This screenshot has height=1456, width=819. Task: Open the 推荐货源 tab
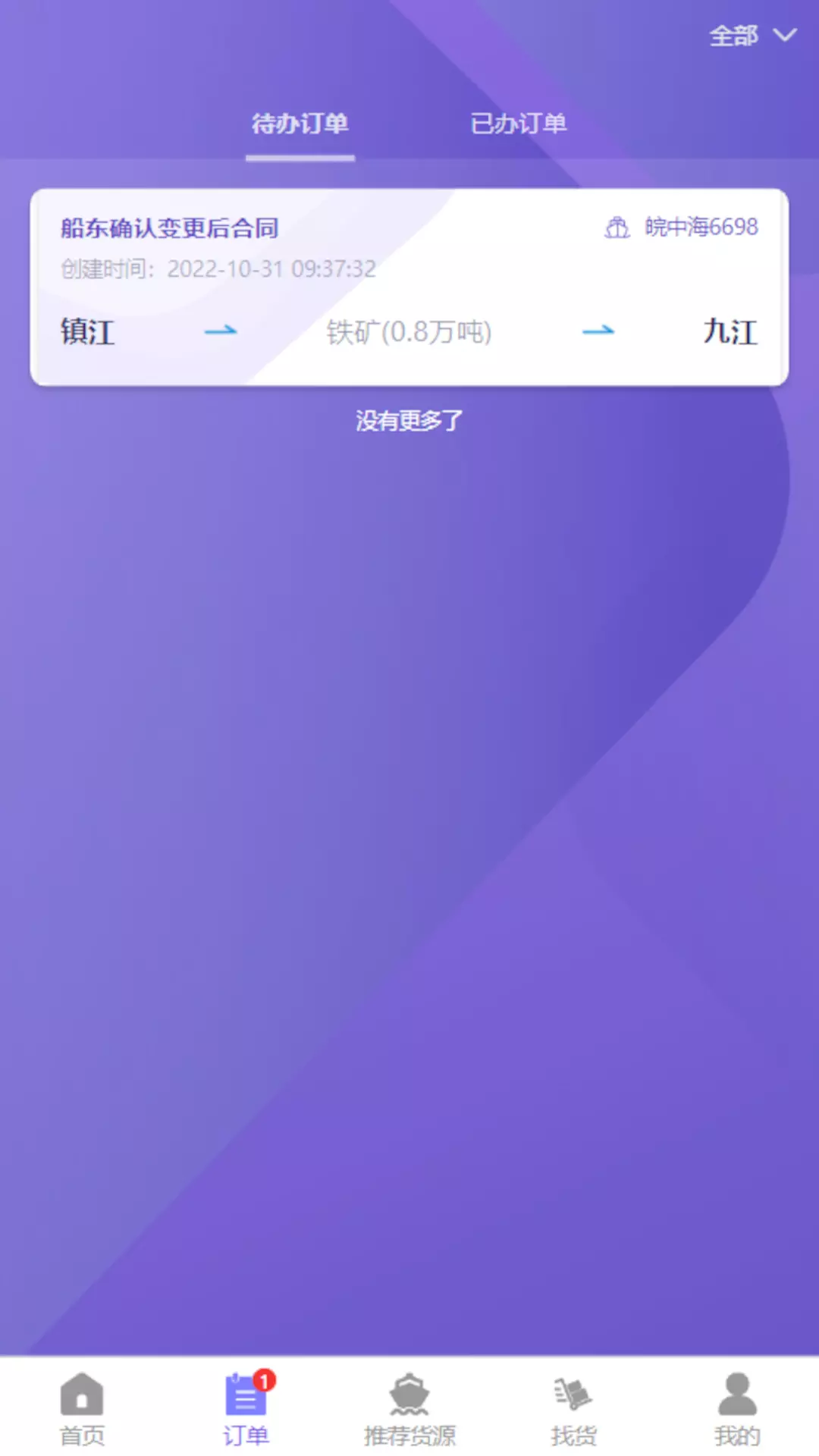(x=409, y=1409)
